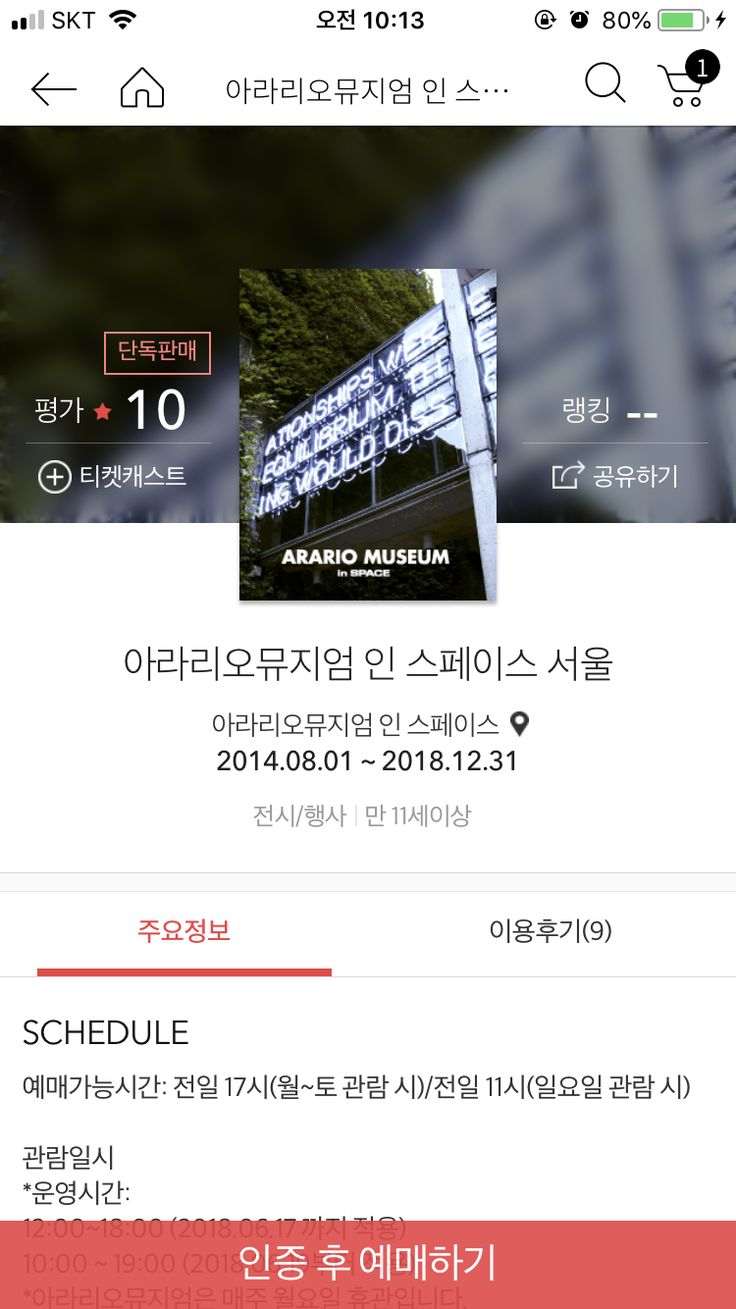Screen dimensions: 736x1309
Task: Open venue location 아라리오뮤지엄 인 스페이스
Action: click(x=370, y=724)
